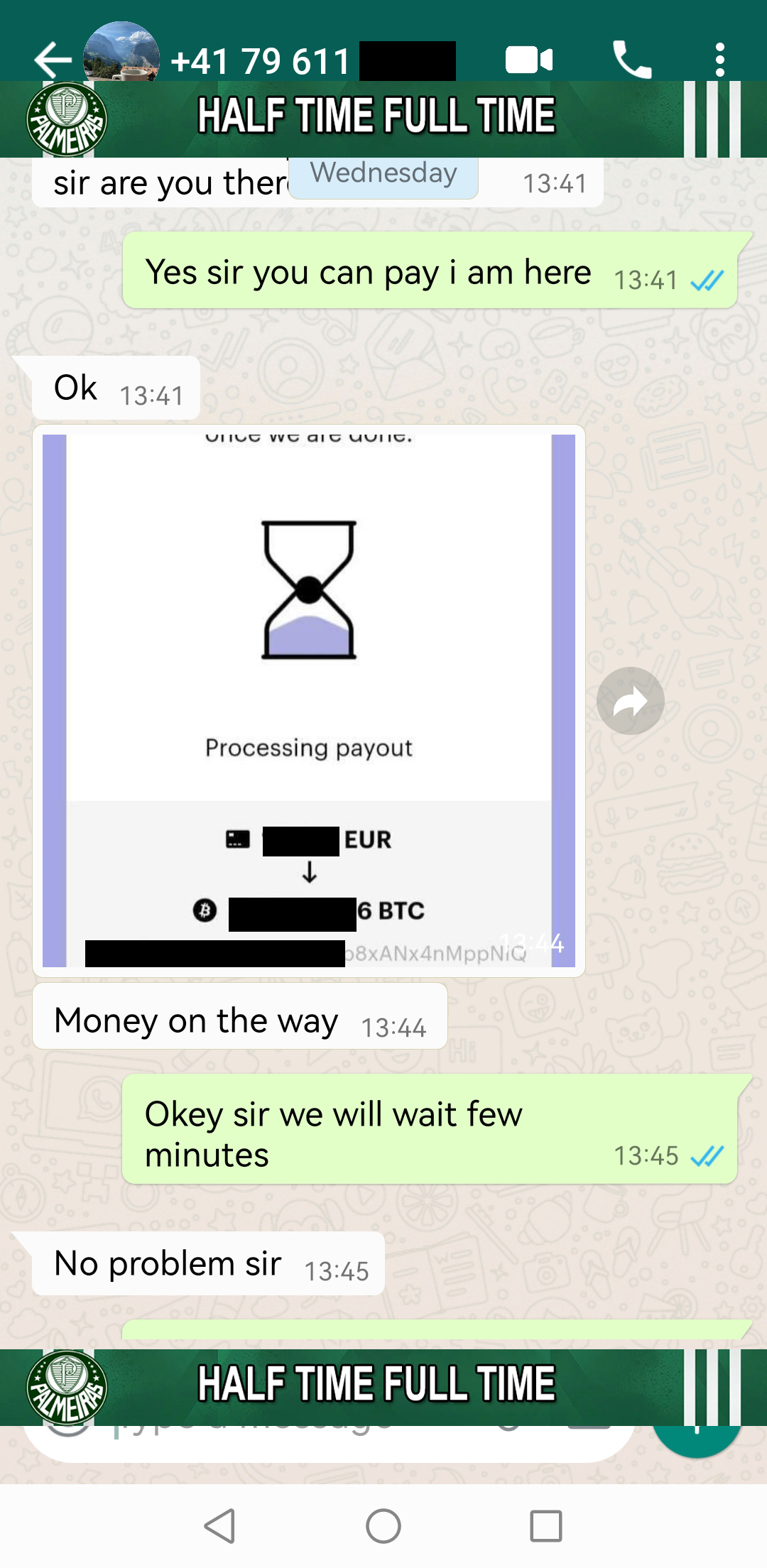Start a voice call
The width and height of the screenshot is (767, 1568).
tap(631, 60)
